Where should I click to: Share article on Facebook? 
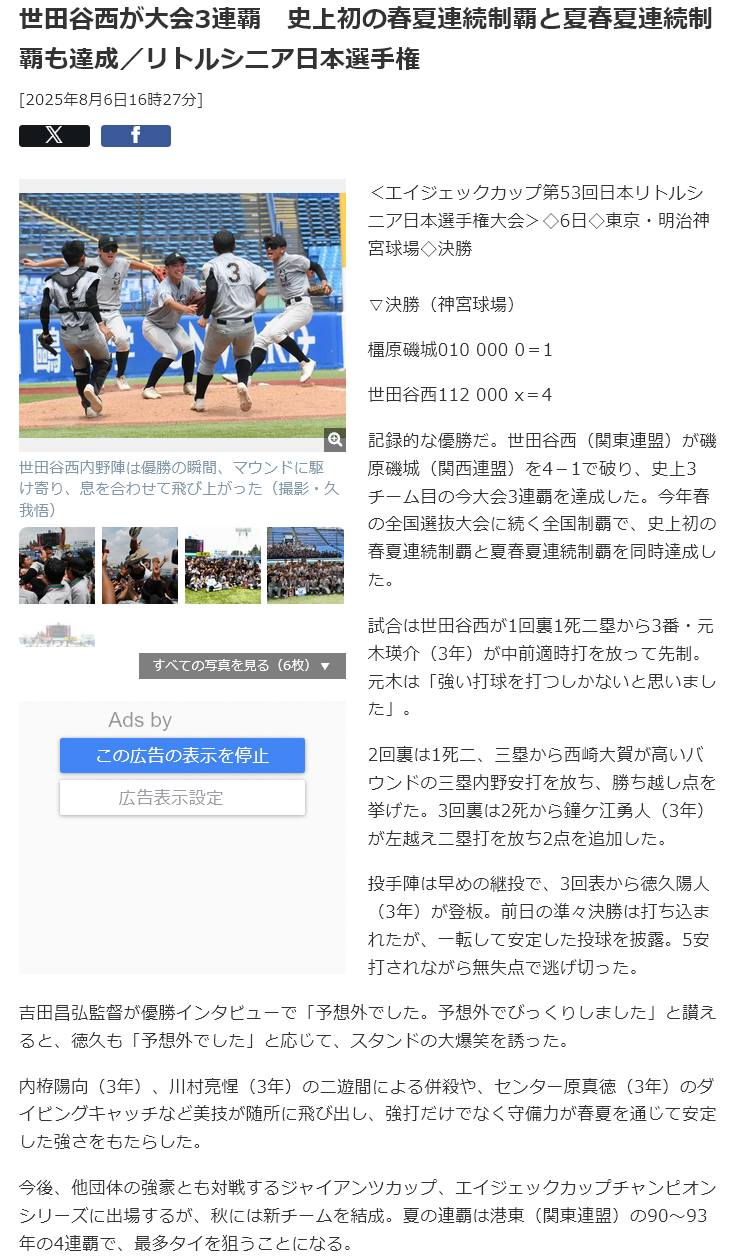pos(135,136)
